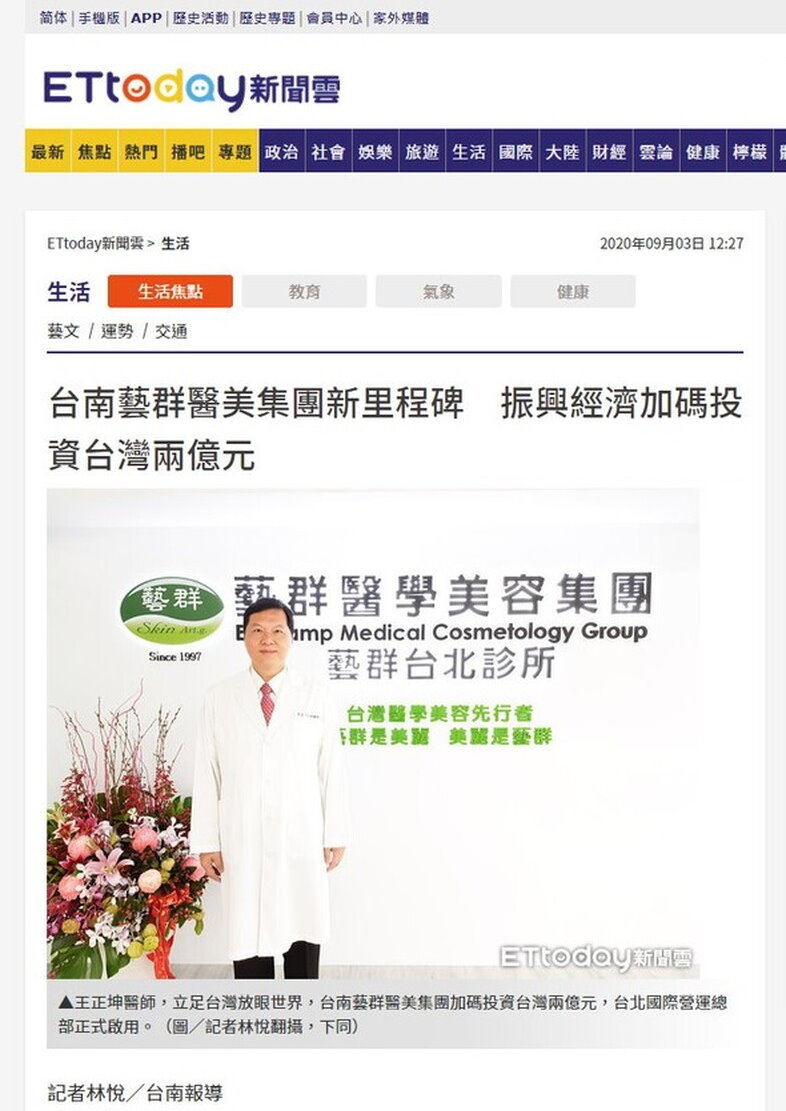Open the 播吧 section
786x1111 pixels.
188,152
